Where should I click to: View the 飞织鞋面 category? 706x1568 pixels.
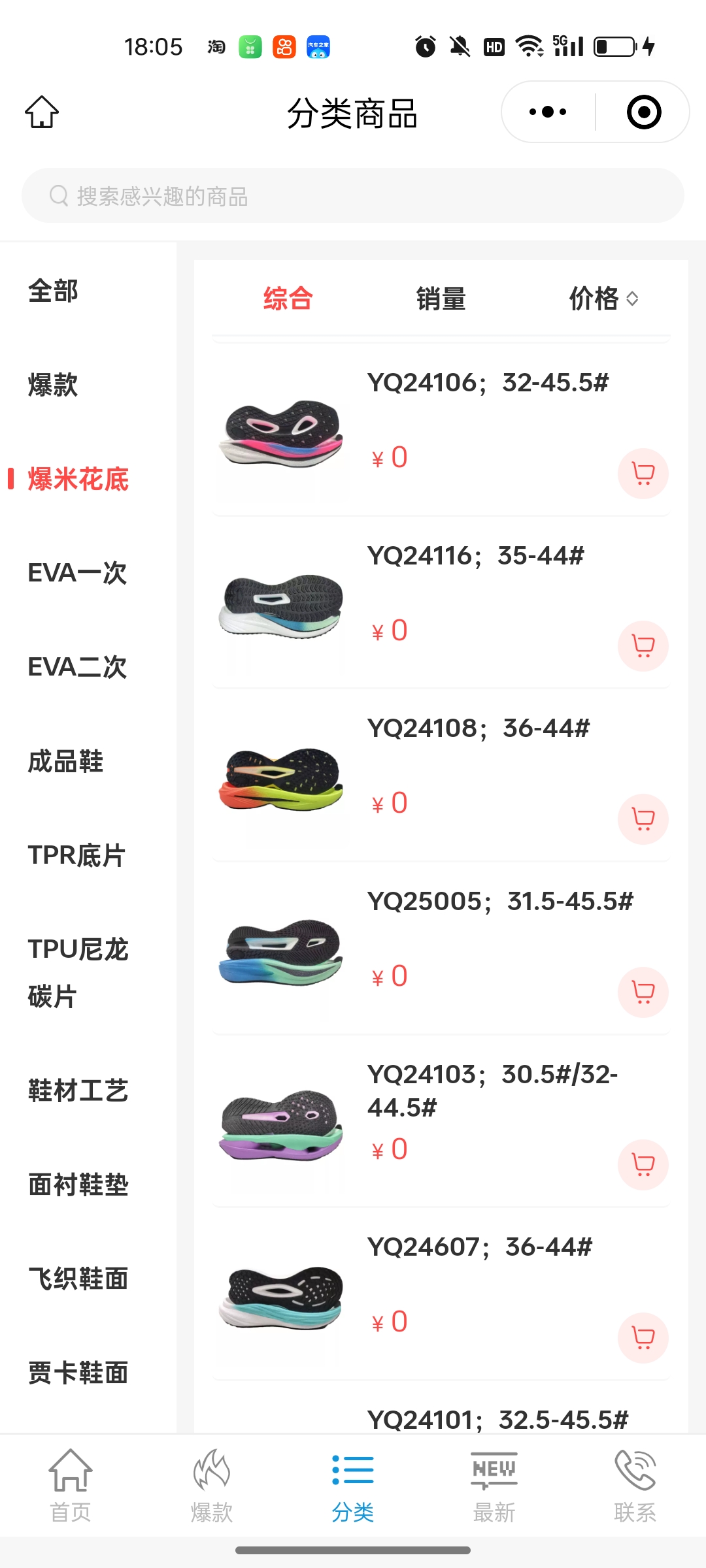pos(78,1279)
